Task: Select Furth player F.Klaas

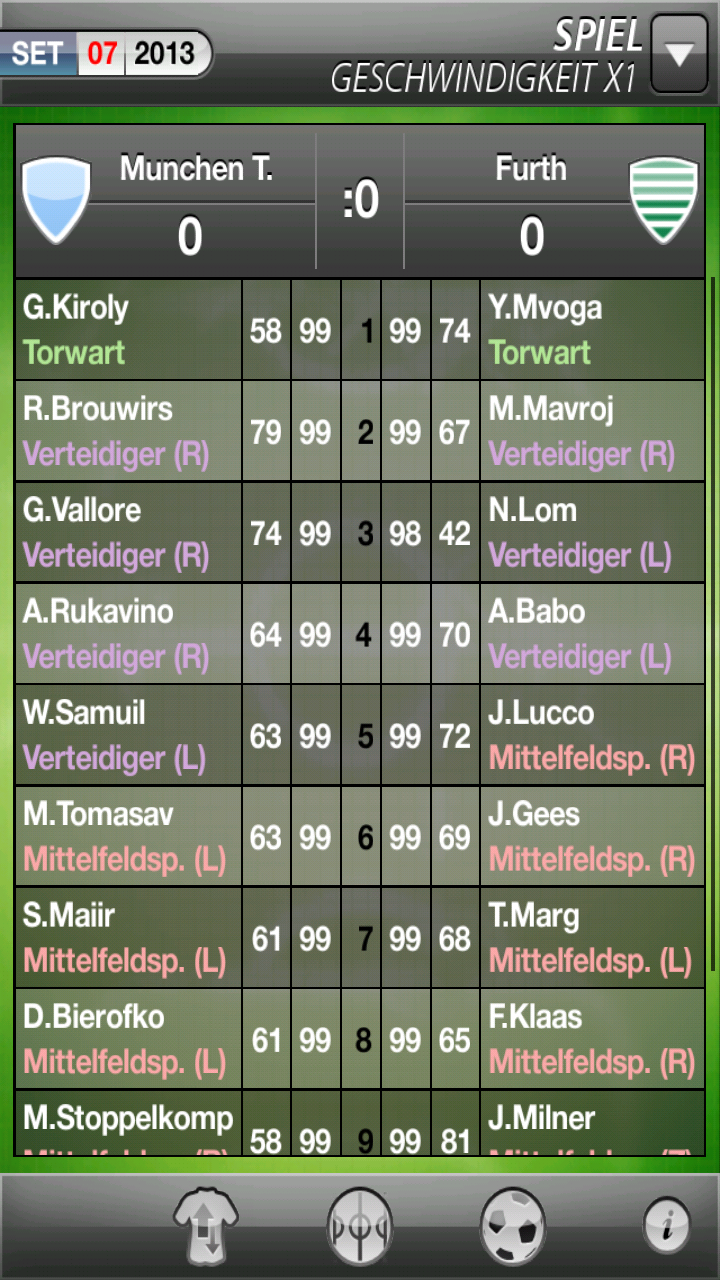Action: click(x=592, y=1039)
